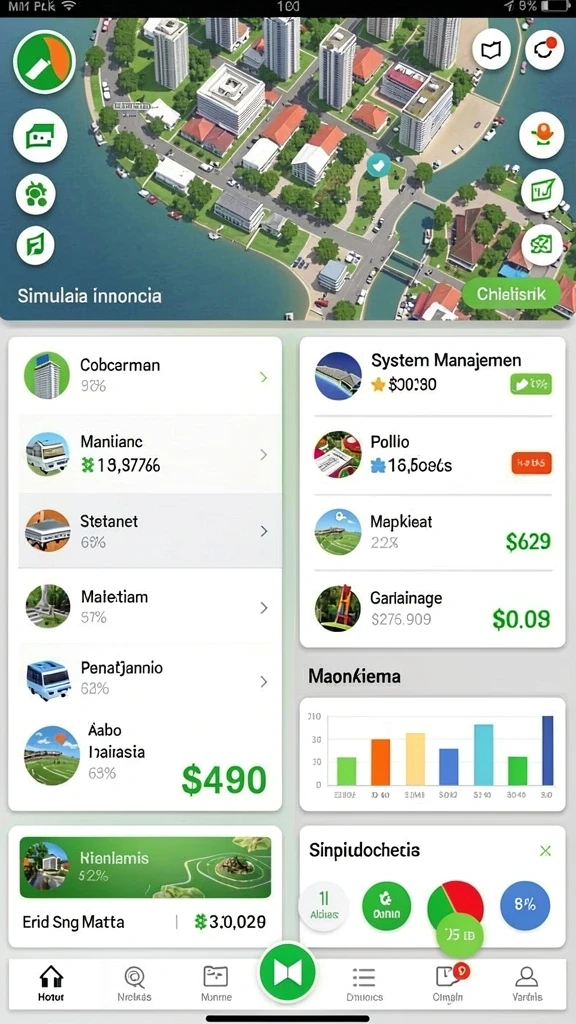Open the Pollio entry
Screen dimensions: 576x1024
432,454
